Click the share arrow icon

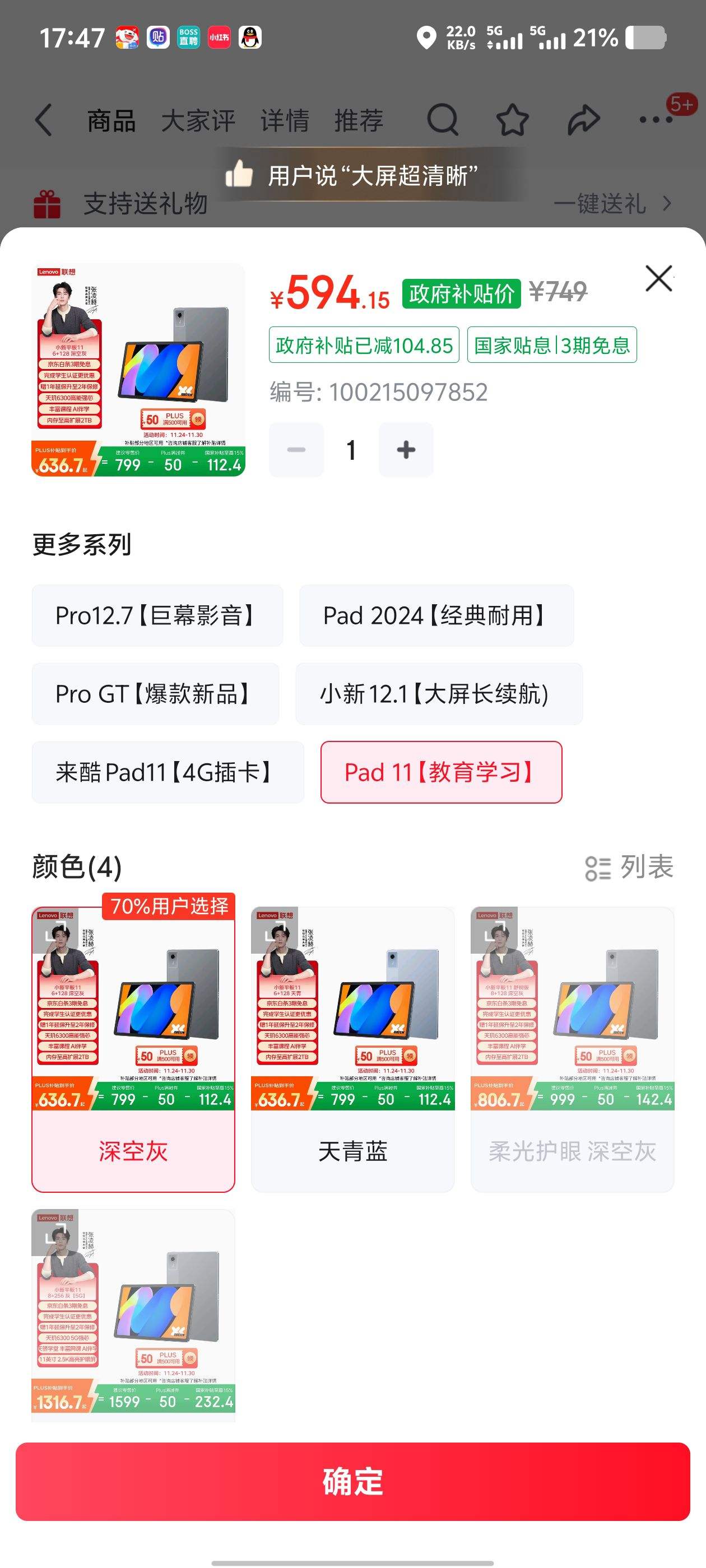[583, 120]
